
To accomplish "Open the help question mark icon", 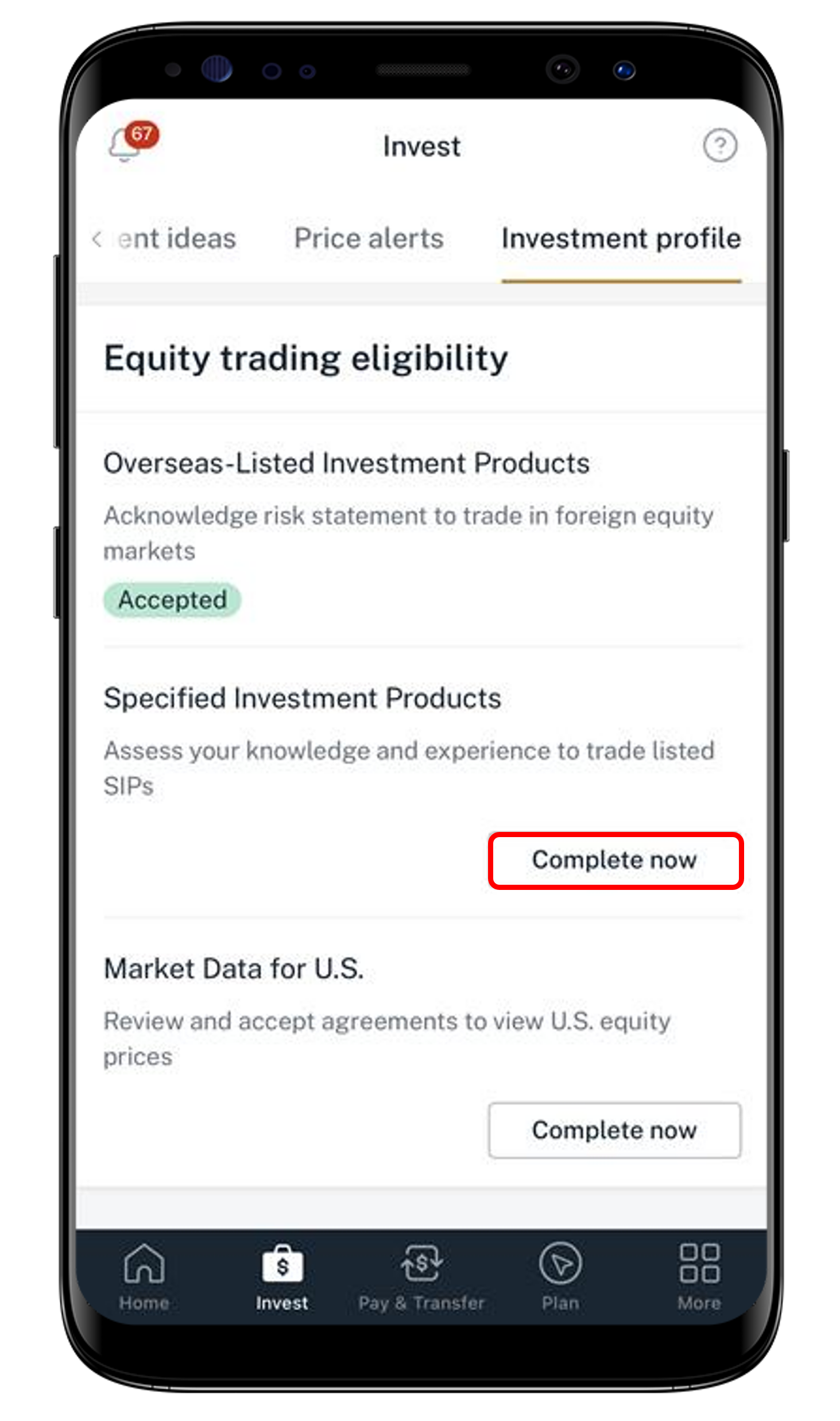I will [719, 146].
